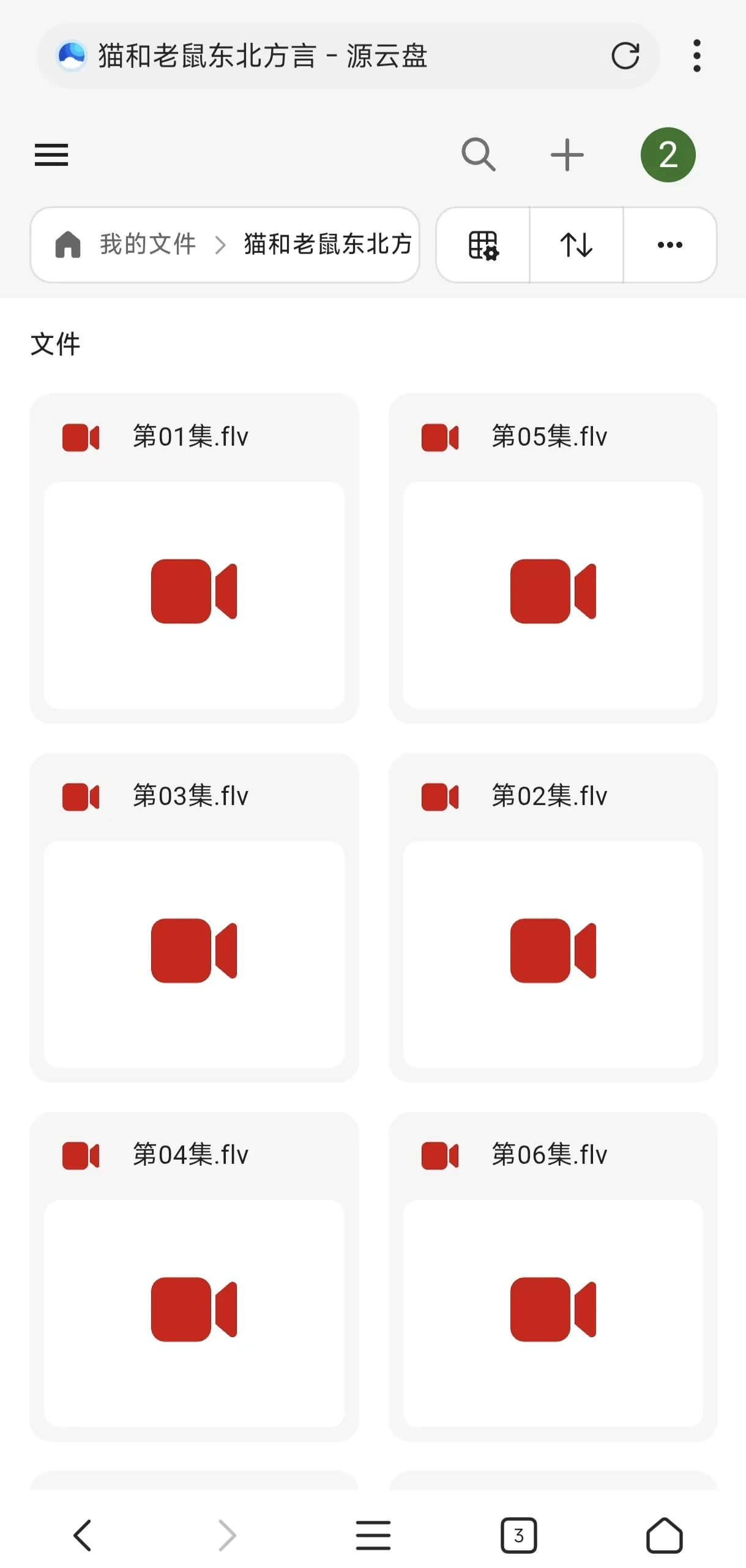View the 第06集.flv video file
Image resolution: width=746 pixels, height=1568 pixels.
pyautogui.click(x=553, y=1310)
